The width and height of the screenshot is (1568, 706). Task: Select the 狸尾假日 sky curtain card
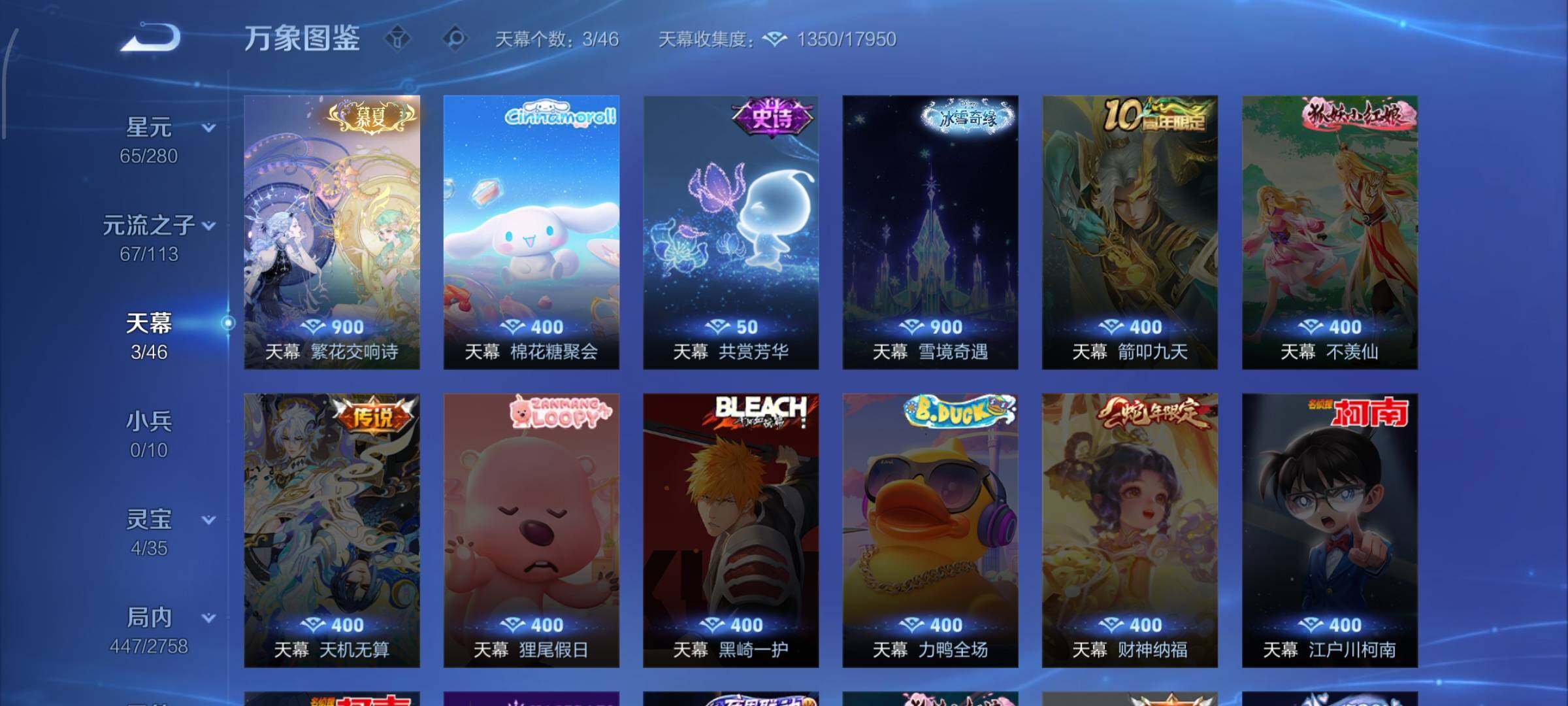click(x=531, y=530)
